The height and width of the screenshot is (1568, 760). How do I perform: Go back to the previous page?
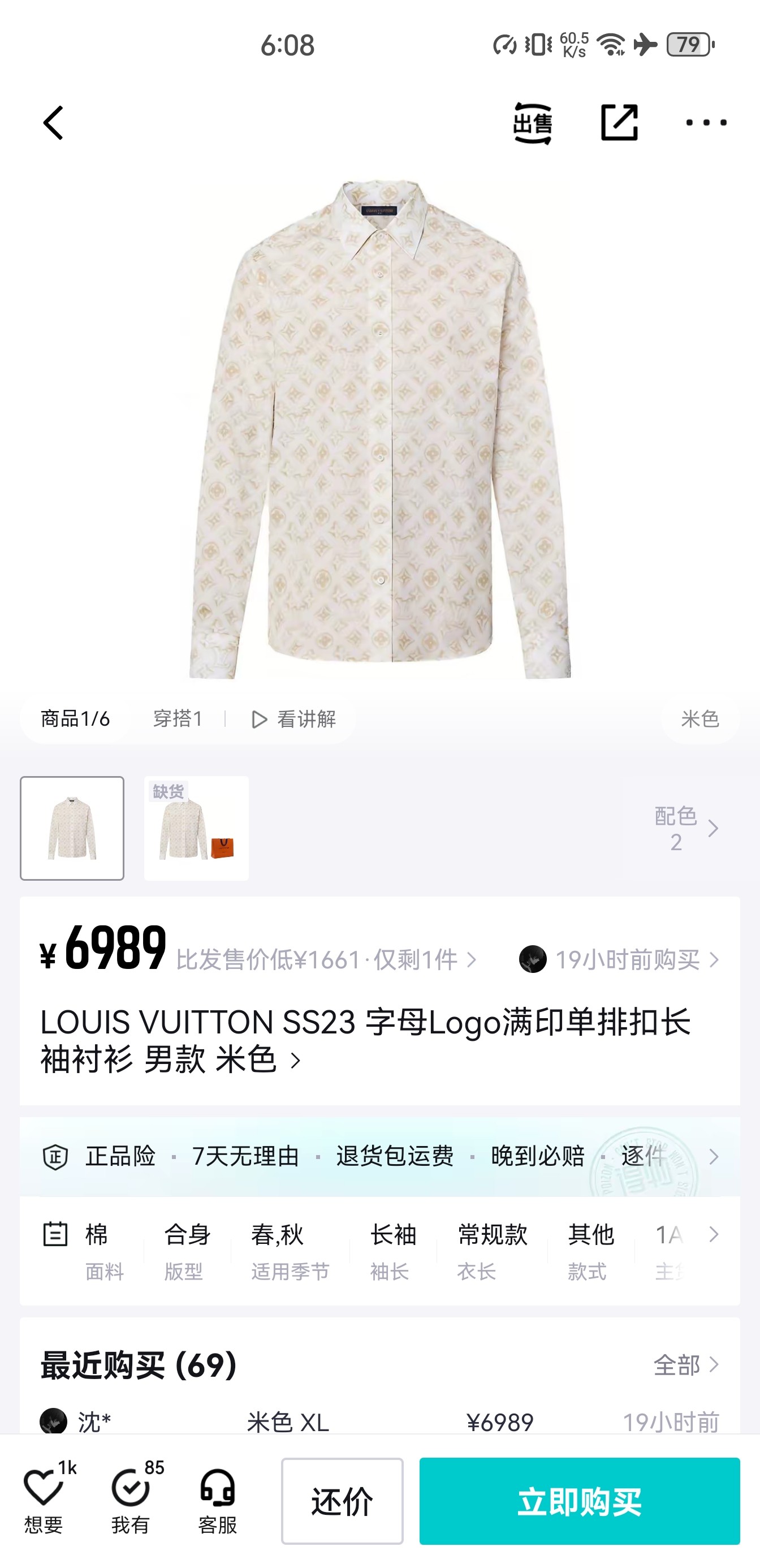tap(54, 123)
